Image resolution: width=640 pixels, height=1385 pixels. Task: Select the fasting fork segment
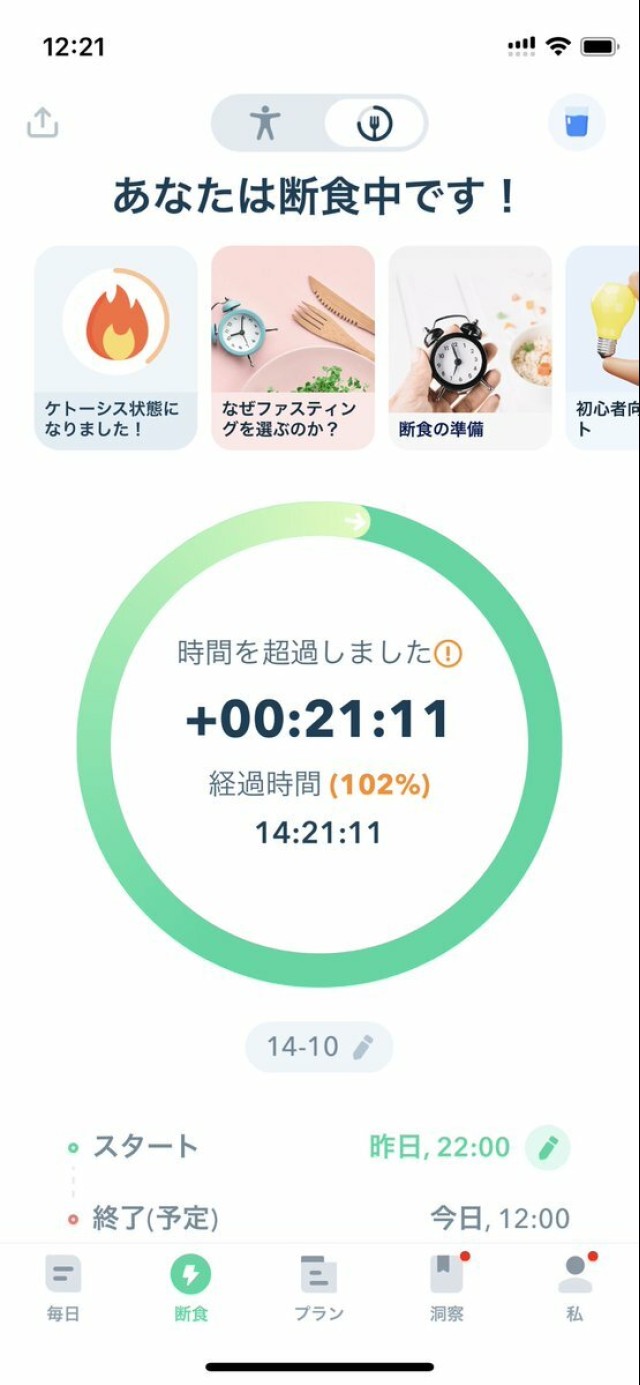(x=375, y=123)
